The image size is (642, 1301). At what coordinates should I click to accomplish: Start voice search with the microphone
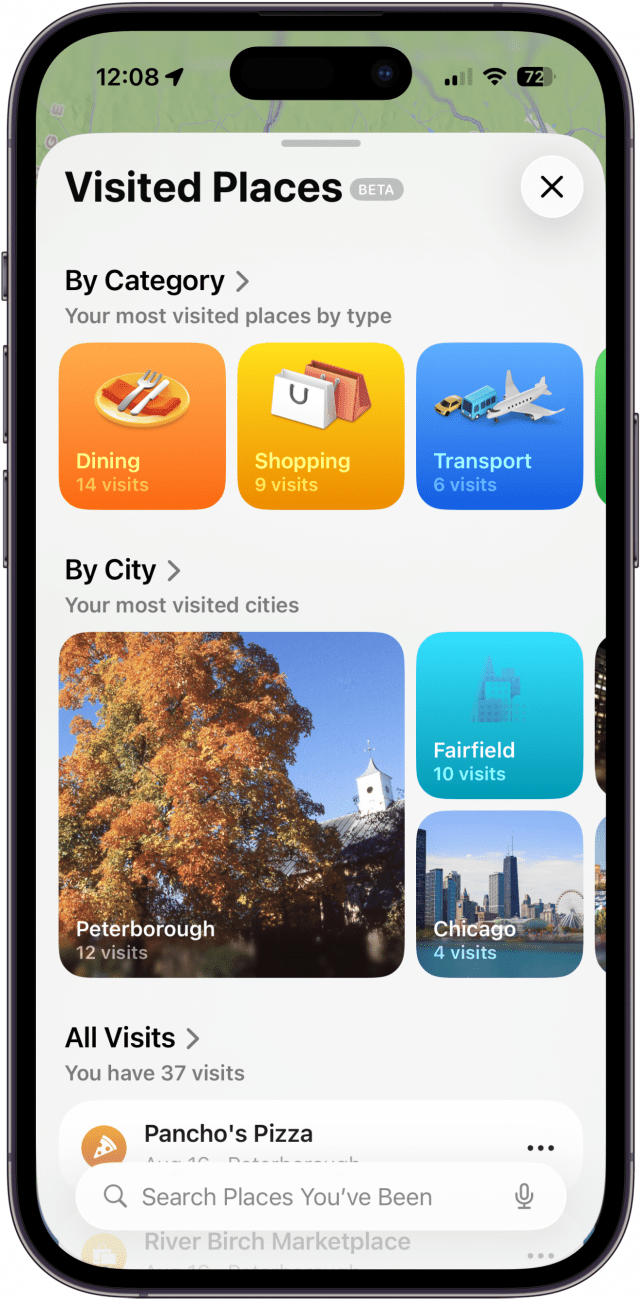(524, 1197)
